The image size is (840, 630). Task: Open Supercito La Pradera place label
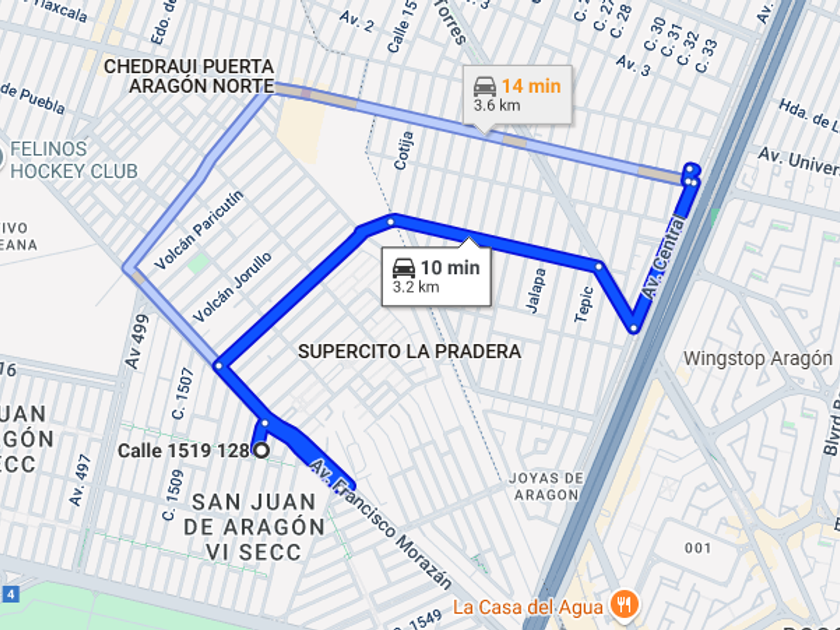[409, 352]
